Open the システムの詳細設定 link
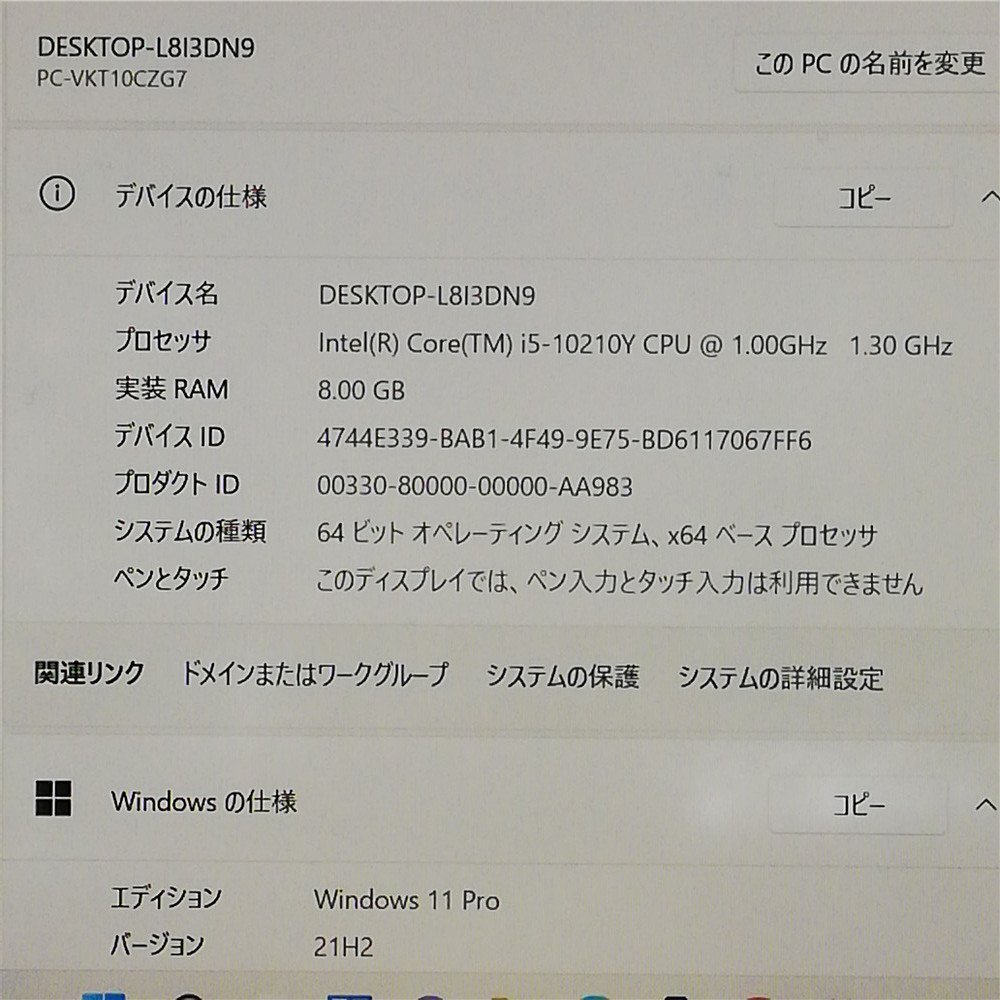1000x1000 pixels. [x=780, y=678]
